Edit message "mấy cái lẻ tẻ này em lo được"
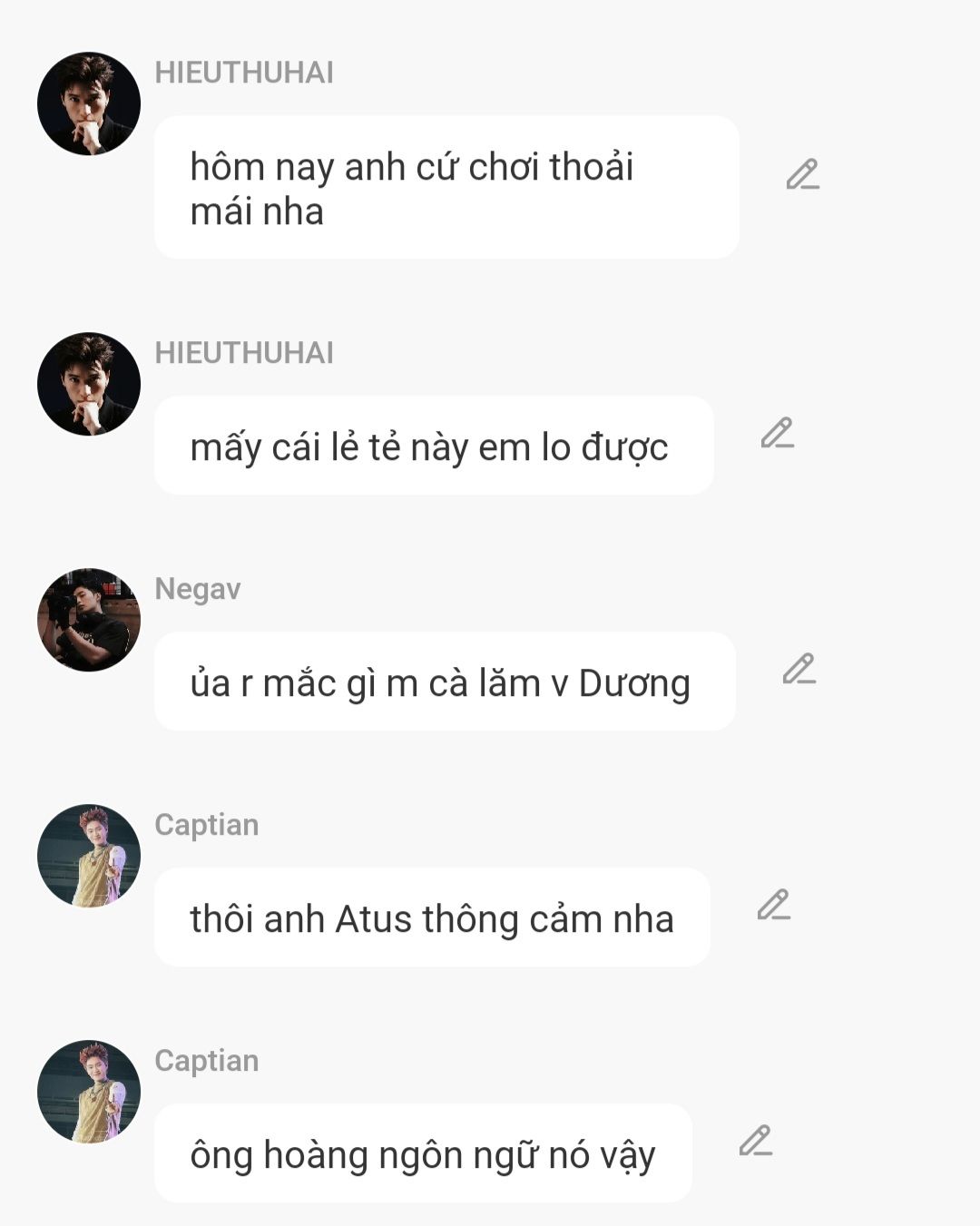 (778, 433)
